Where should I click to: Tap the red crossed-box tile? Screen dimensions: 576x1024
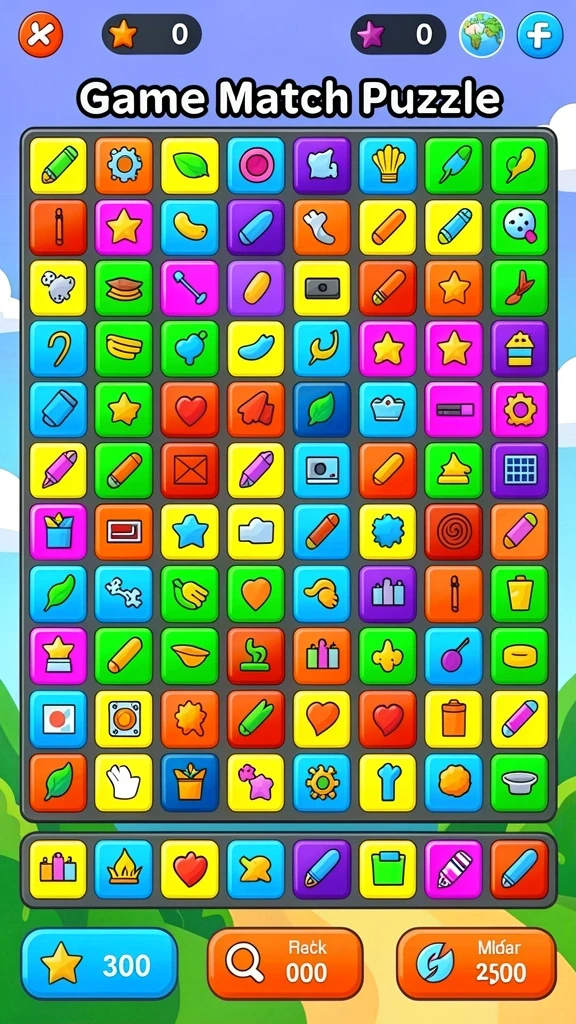(190, 470)
